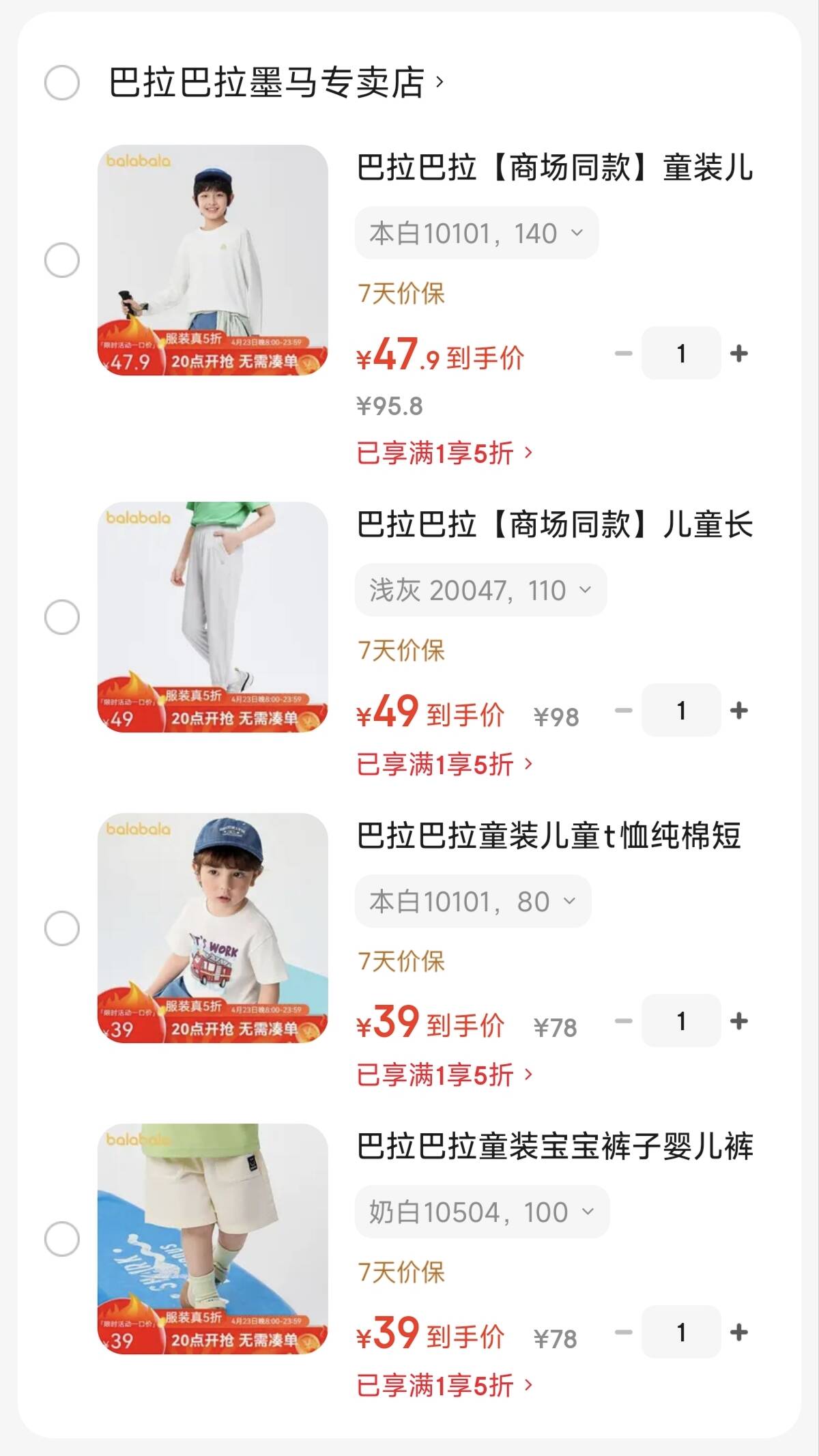Screen dimensions: 819x1456
Task: Open product image of the grey trousers
Action: tap(212, 617)
